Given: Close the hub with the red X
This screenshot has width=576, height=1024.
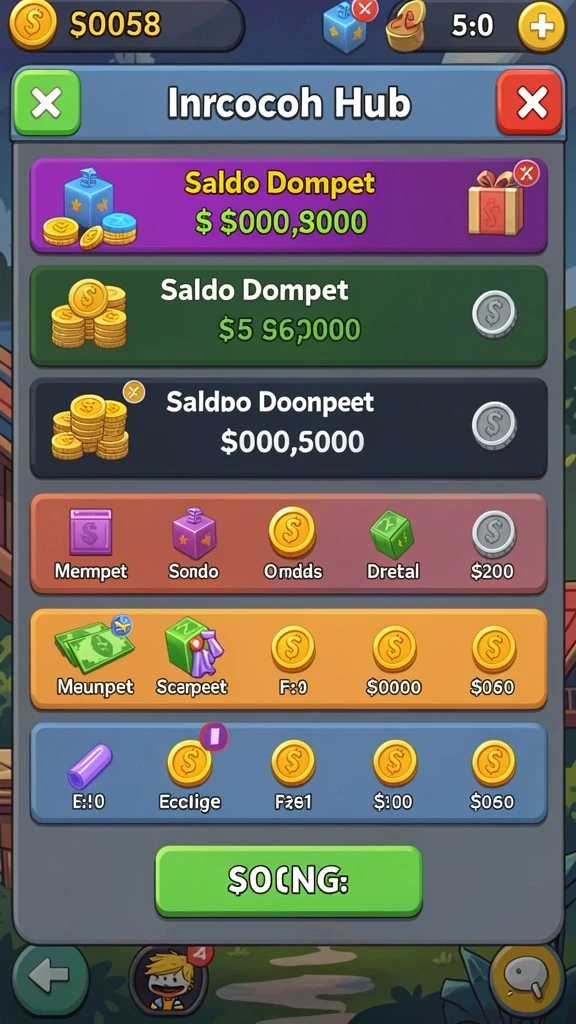Looking at the screenshot, I should [x=529, y=103].
